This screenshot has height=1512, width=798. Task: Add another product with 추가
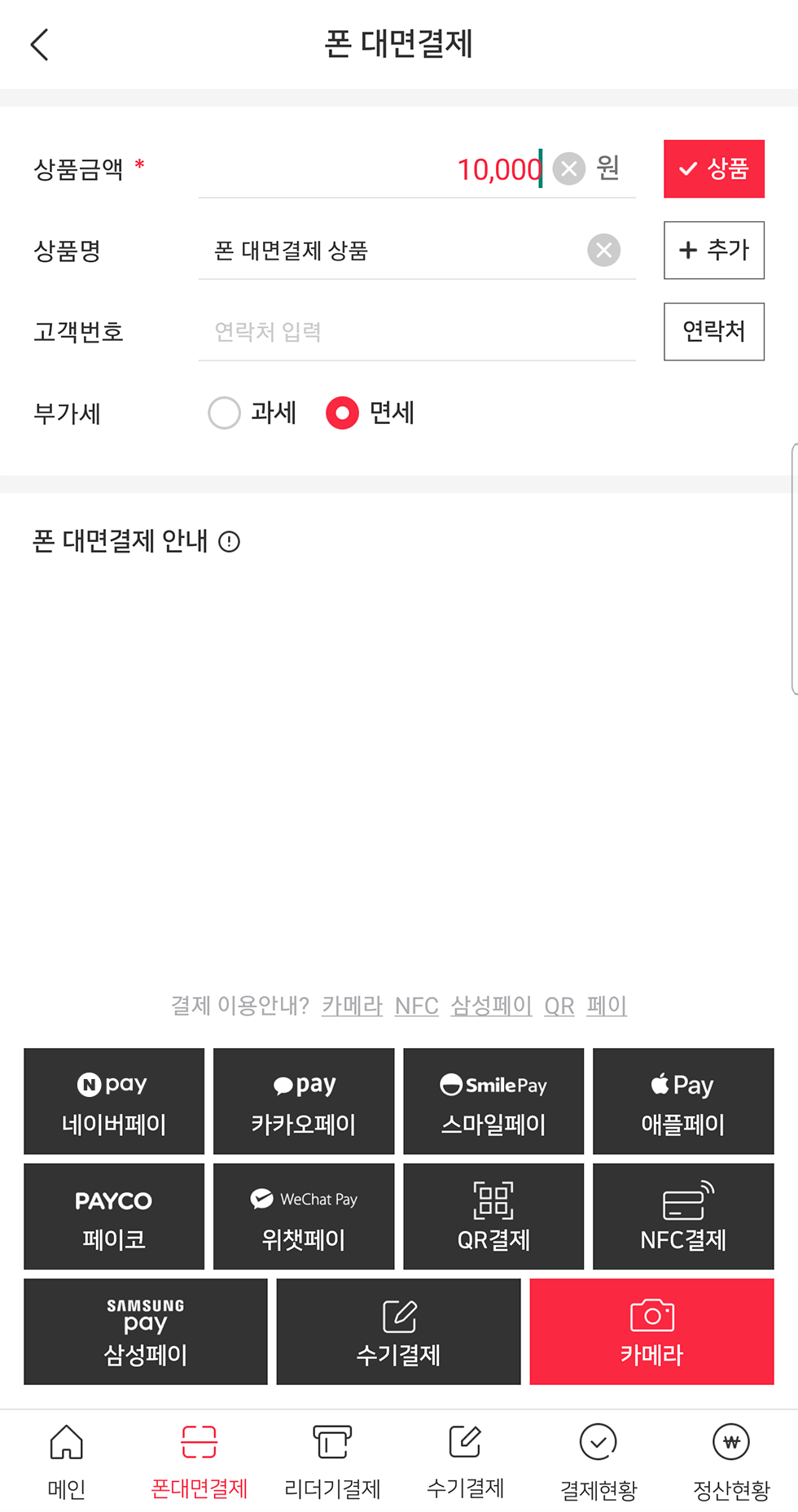(x=713, y=250)
